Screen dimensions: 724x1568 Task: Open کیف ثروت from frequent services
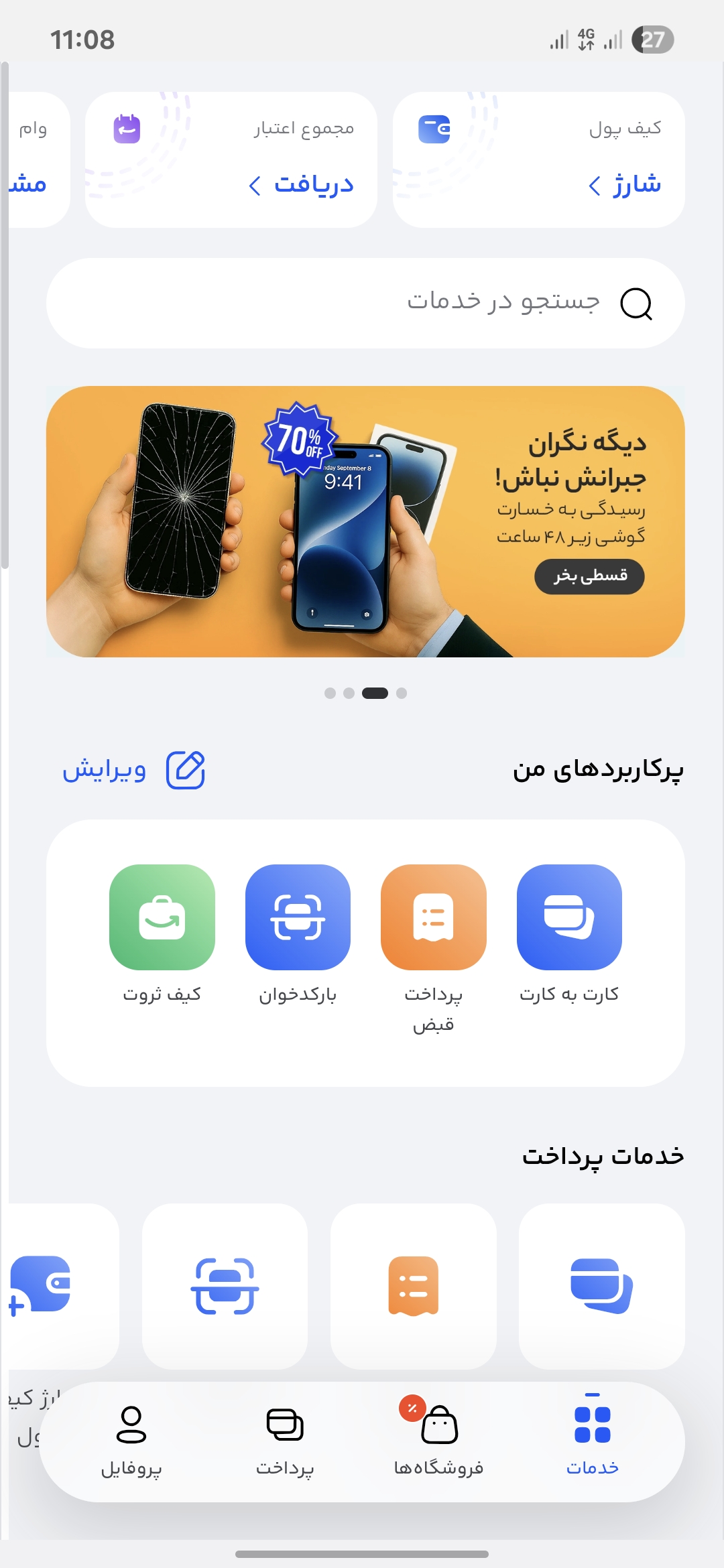(162, 917)
